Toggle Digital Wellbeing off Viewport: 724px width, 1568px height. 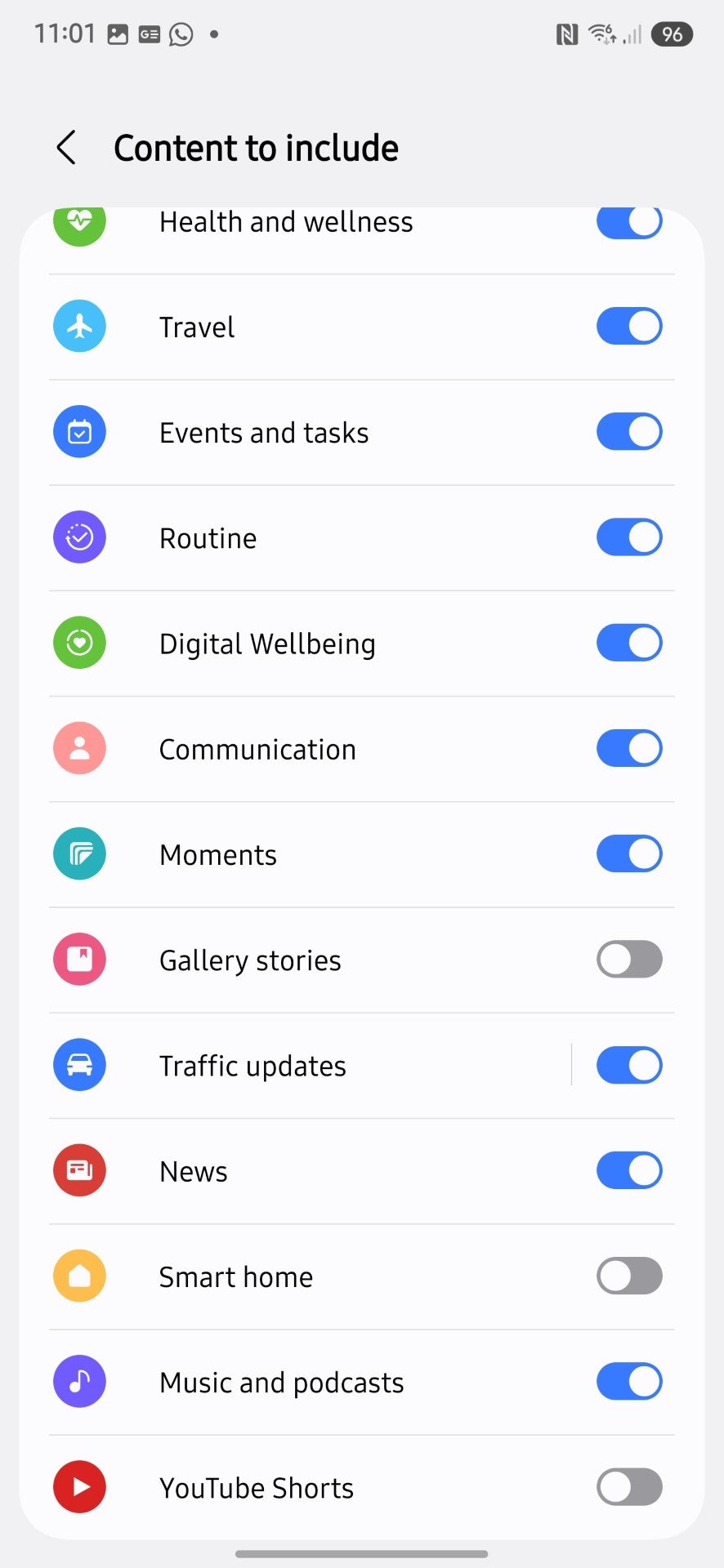[x=629, y=642]
